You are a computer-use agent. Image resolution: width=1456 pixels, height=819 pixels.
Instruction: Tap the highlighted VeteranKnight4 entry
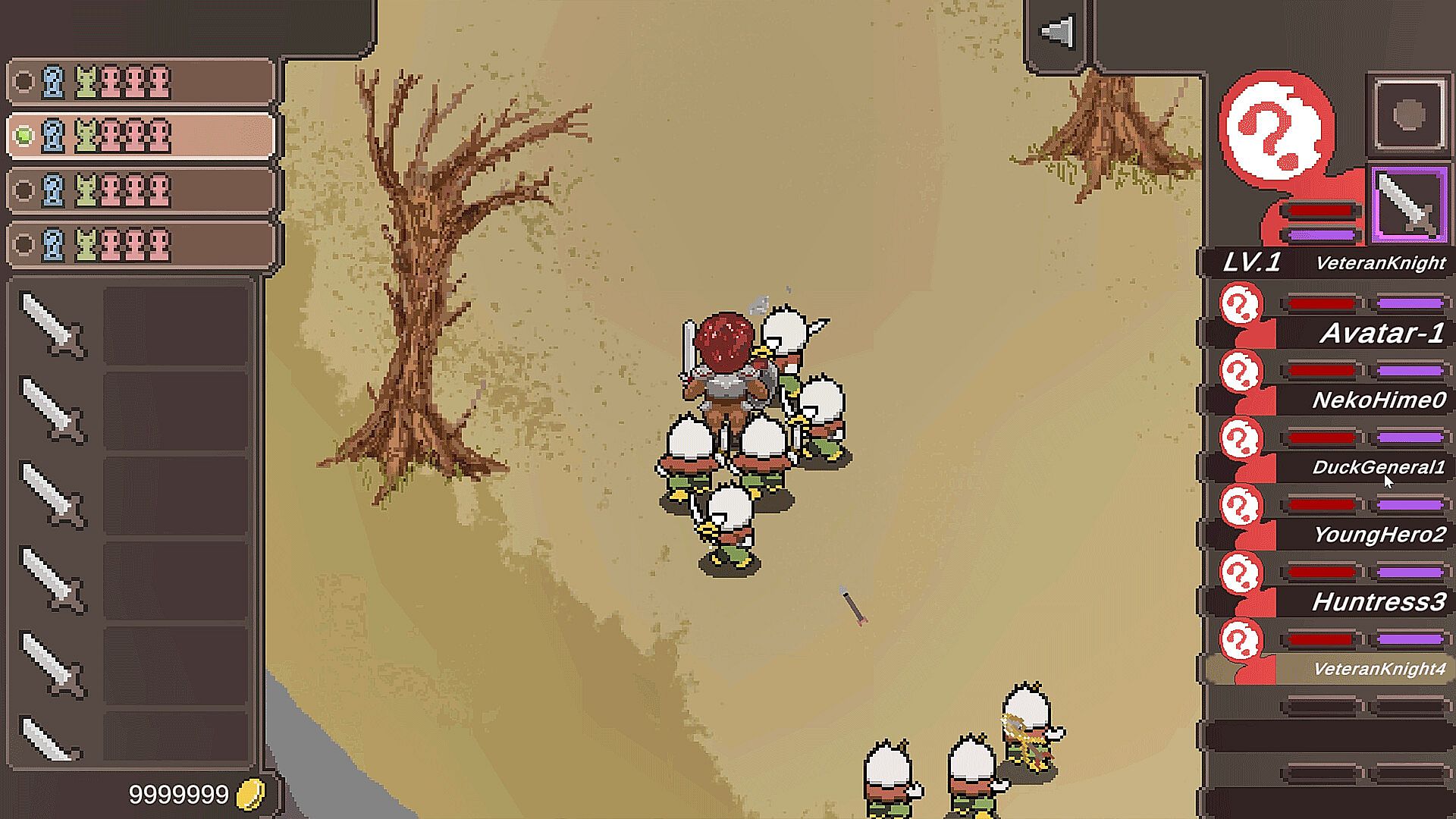point(1379,669)
